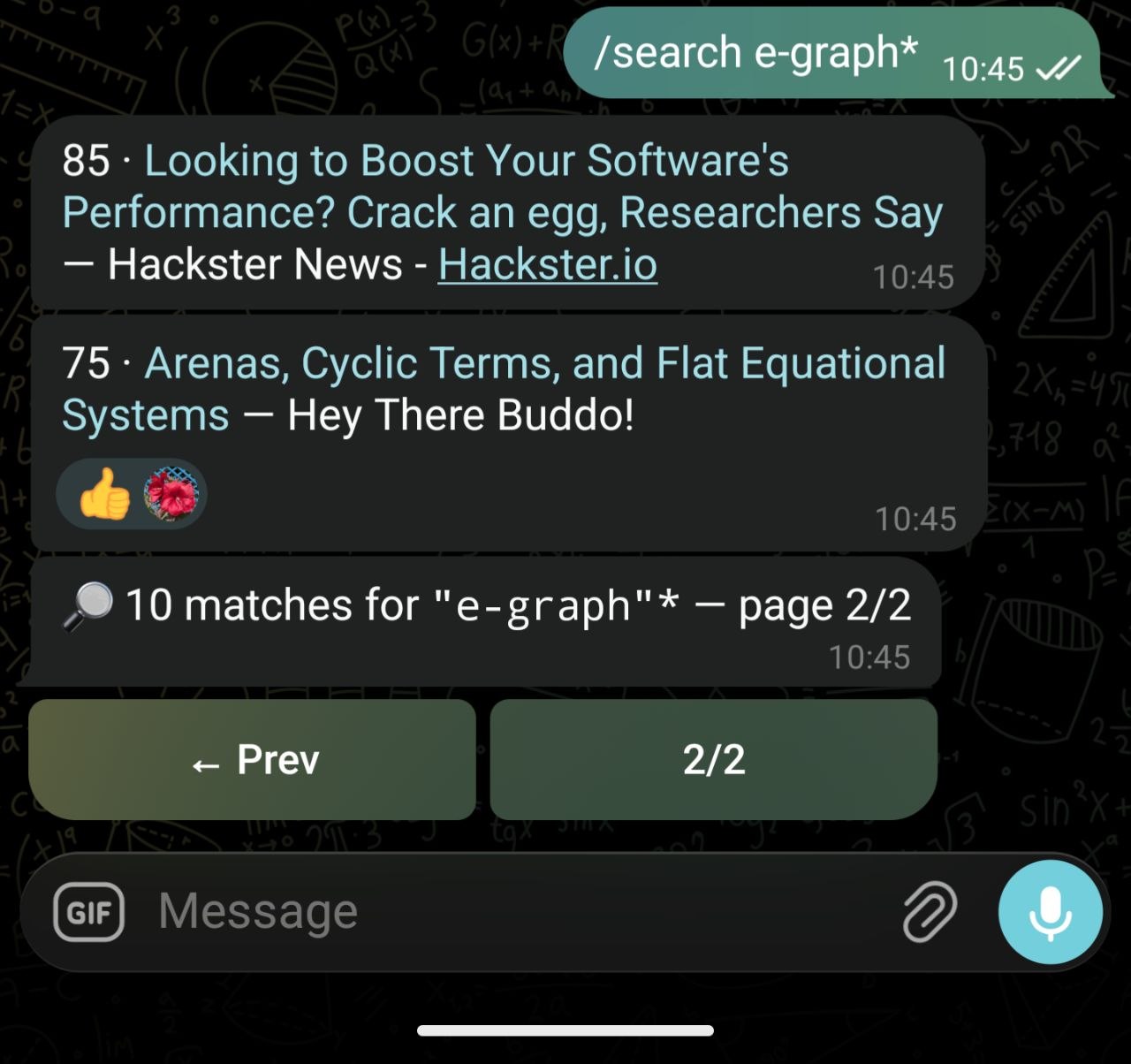1131x1064 pixels.
Task: Go to the Prev results page
Action: [x=253, y=759]
